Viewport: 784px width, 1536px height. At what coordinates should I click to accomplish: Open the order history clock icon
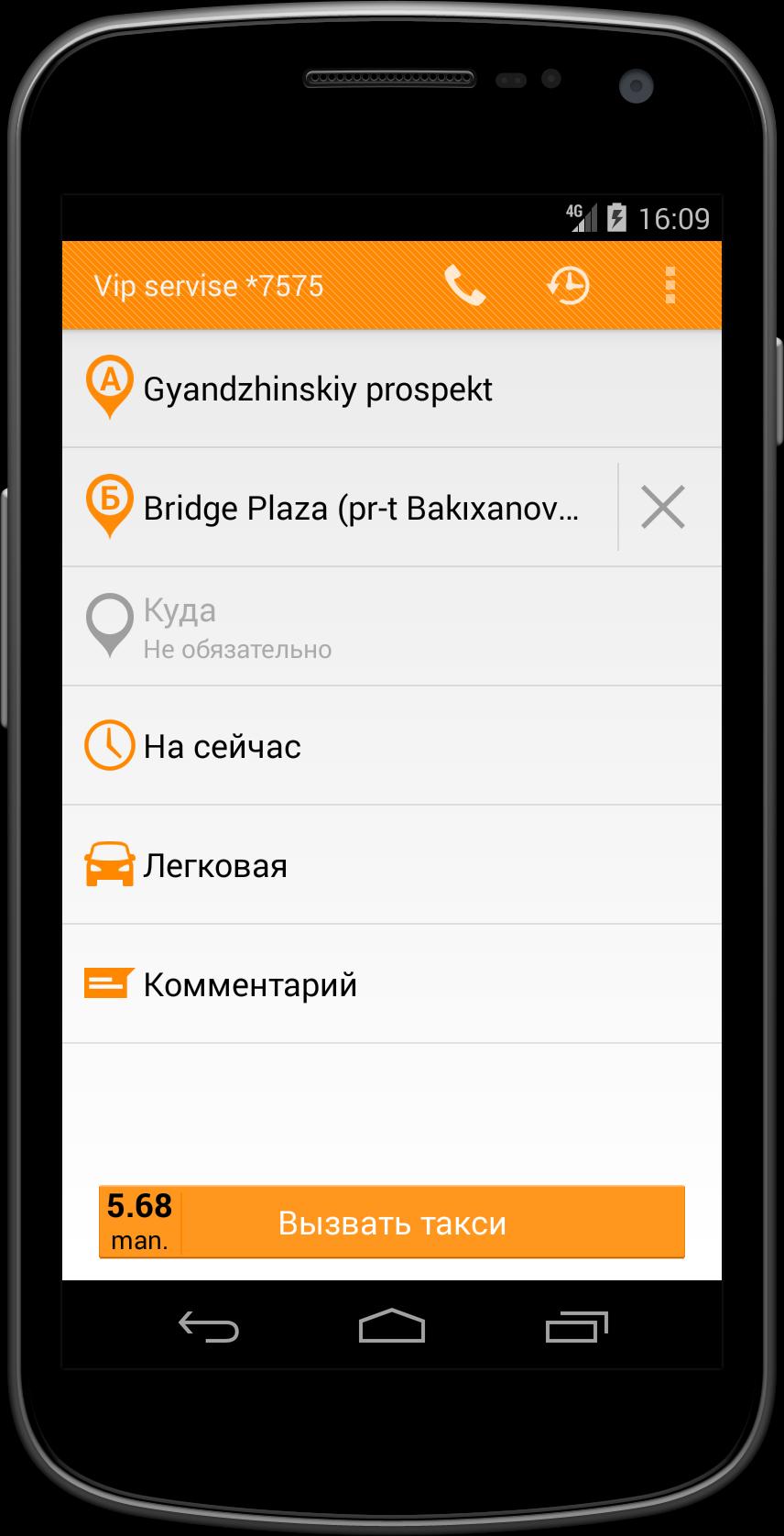click(568, 285)
